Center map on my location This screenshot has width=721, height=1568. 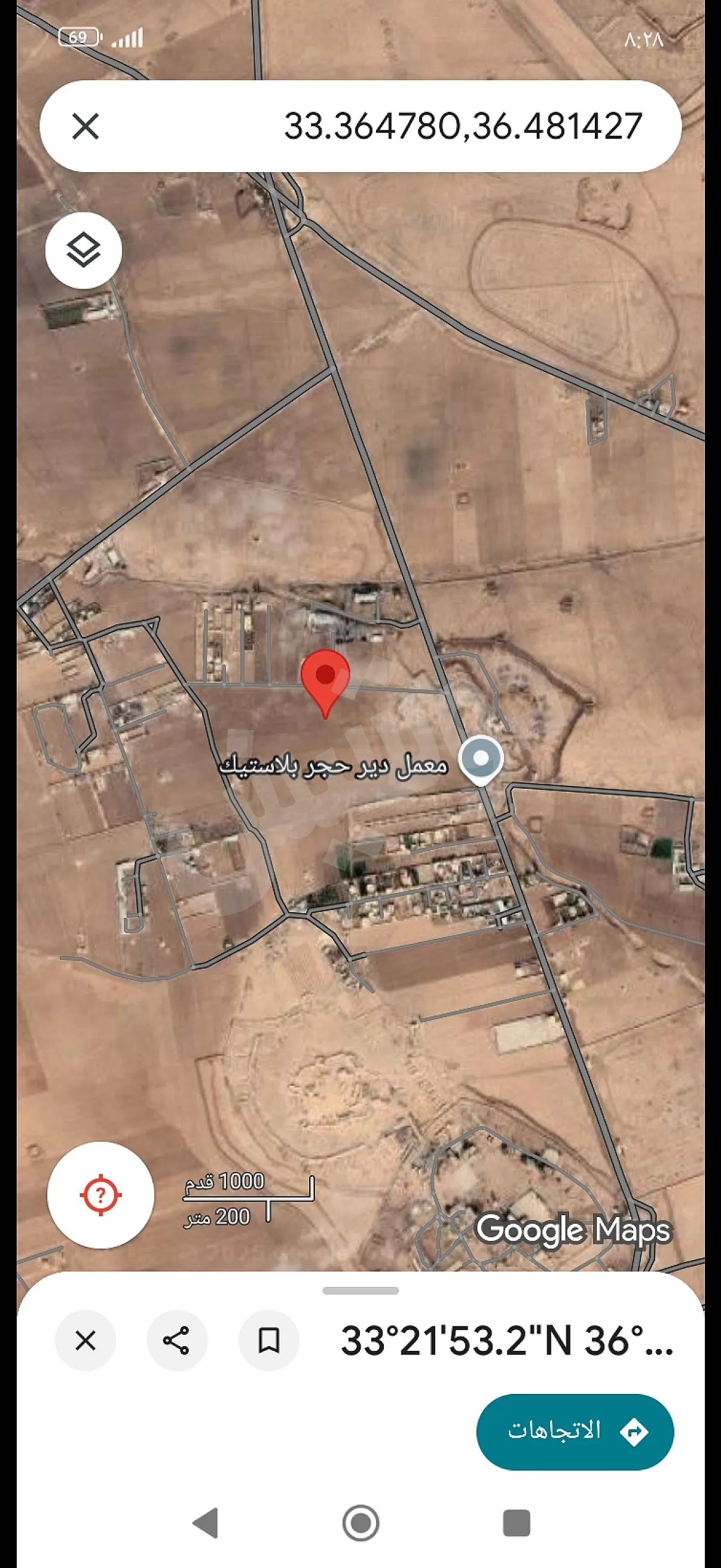pyautogui.click(x=100, y=1195)
